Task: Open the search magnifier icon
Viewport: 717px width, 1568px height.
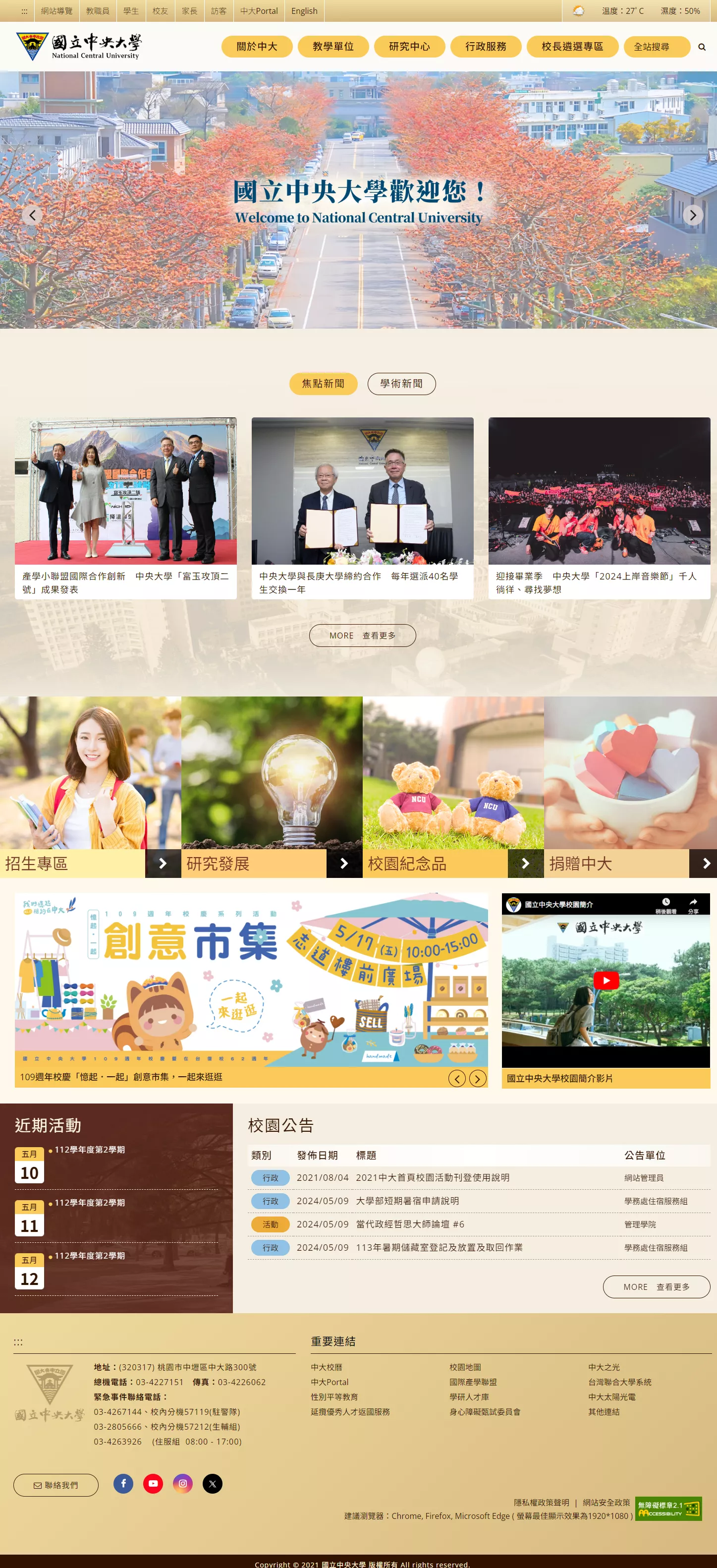Action: (702, 47)
